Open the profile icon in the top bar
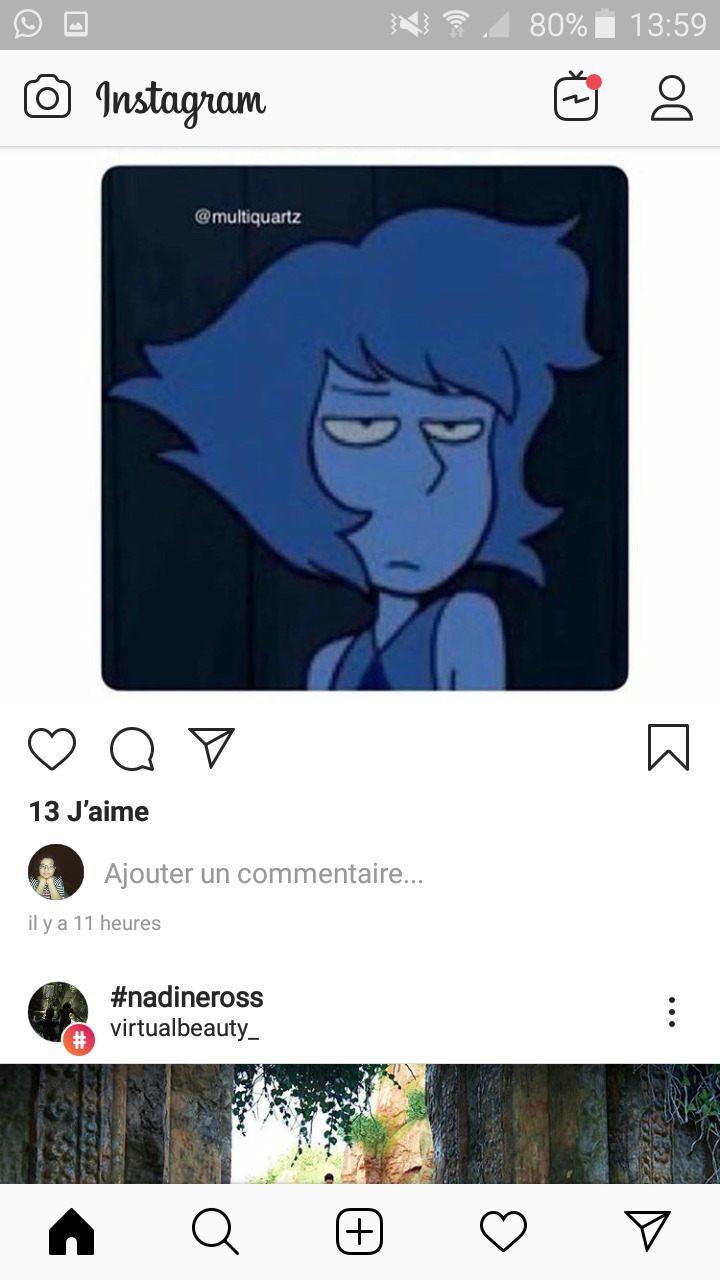Image resolution: width=720 pixels, height=1280 pixels. point(671,98)
